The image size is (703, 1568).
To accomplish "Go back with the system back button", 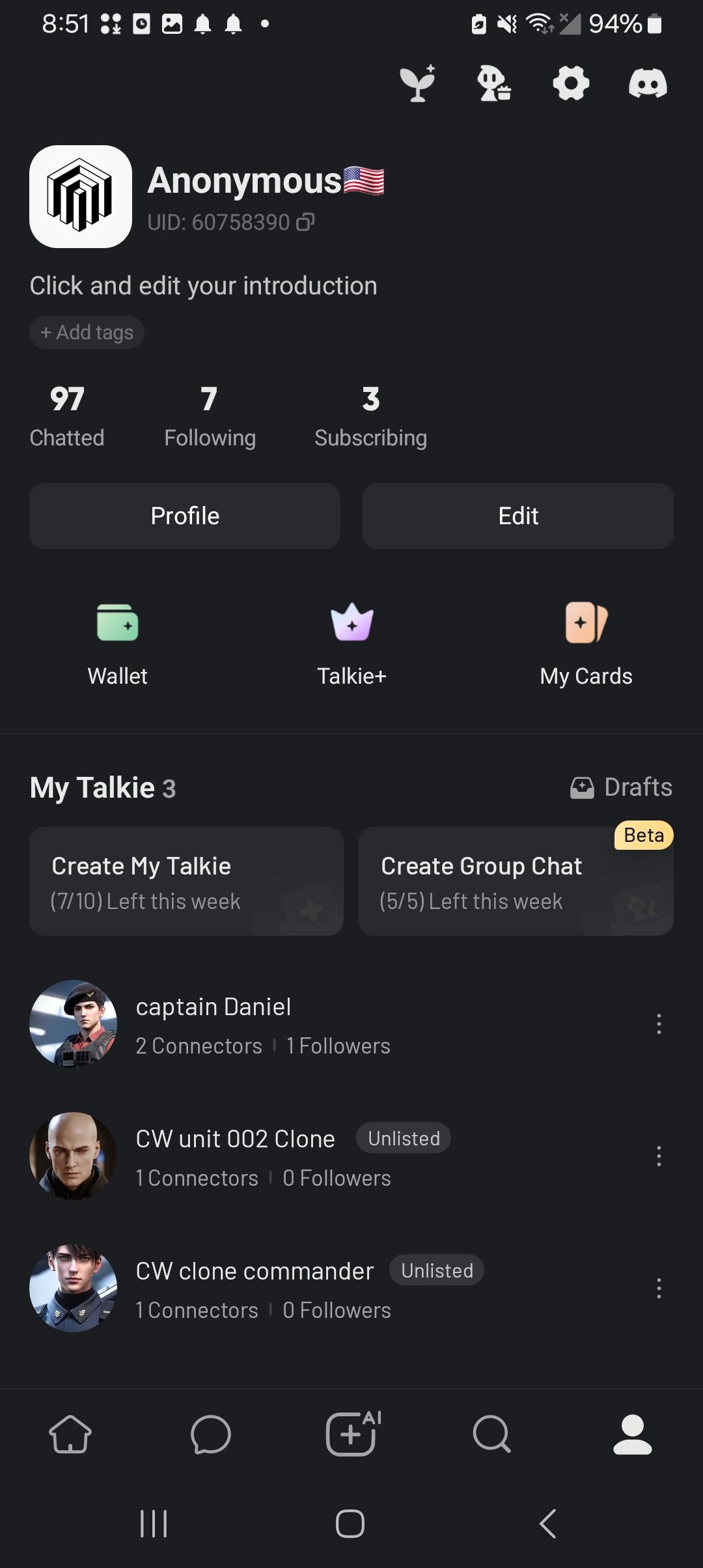I will coord(548,1524).
